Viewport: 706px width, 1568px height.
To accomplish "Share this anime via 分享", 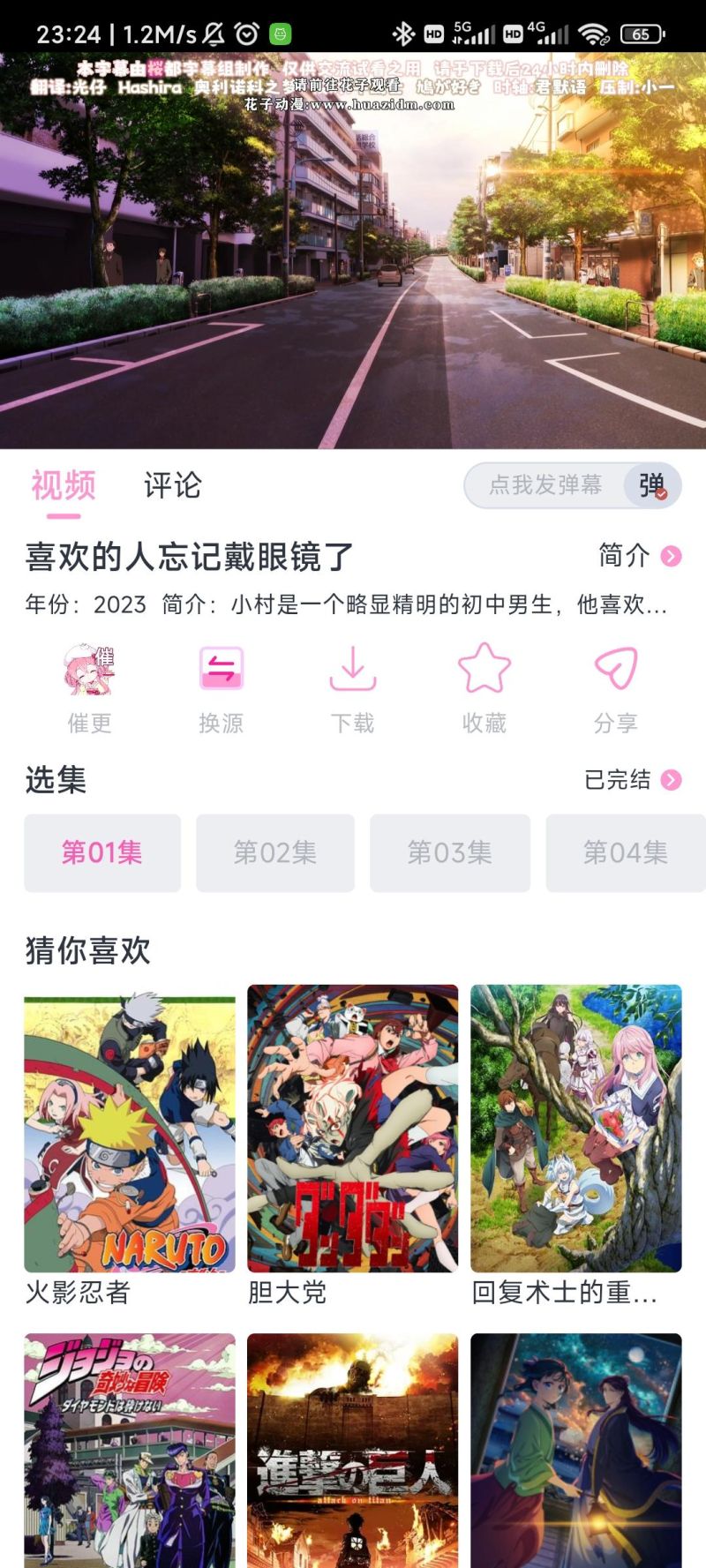I will 615,690.
